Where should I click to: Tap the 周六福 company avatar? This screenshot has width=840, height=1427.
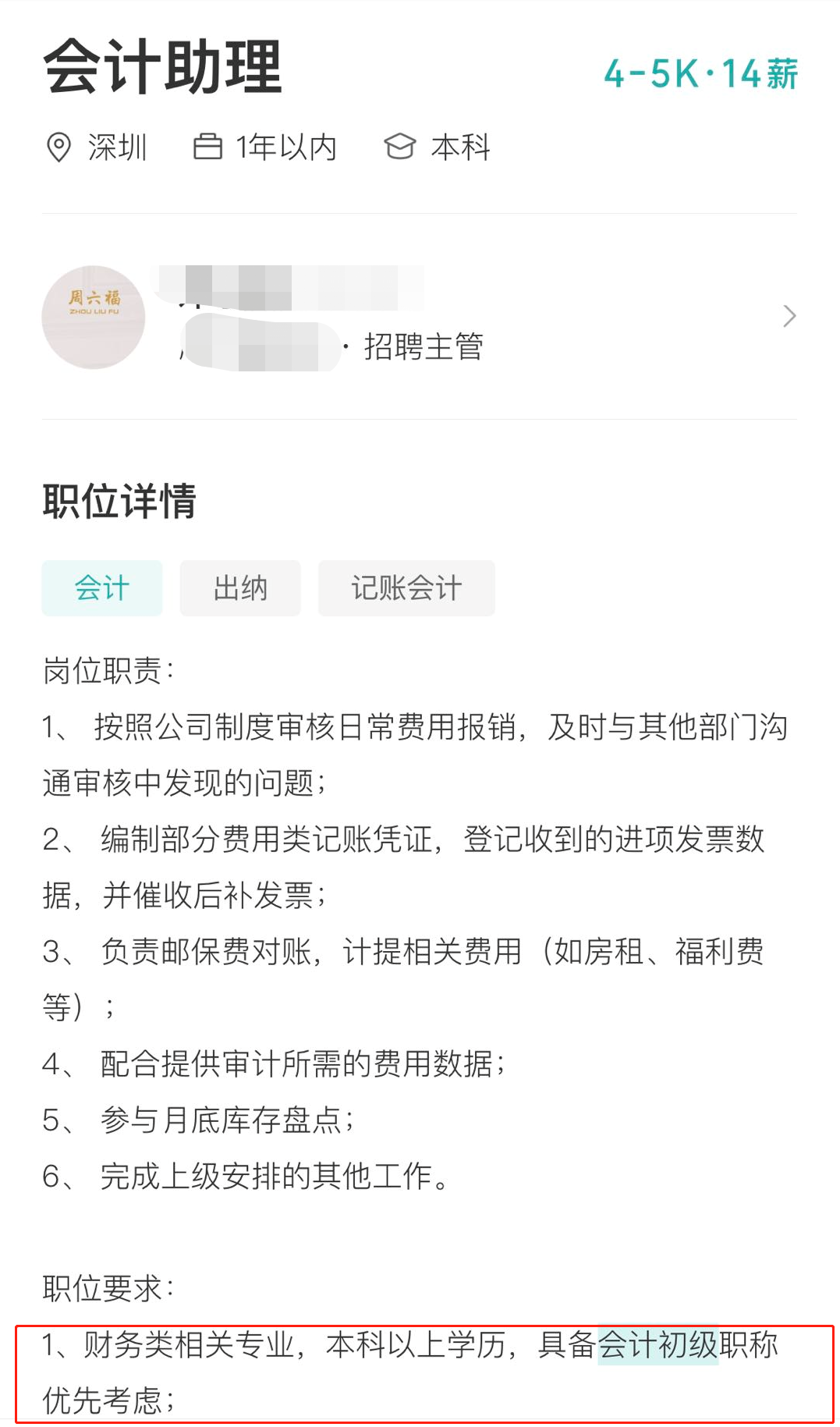click(x=94, y=317)
